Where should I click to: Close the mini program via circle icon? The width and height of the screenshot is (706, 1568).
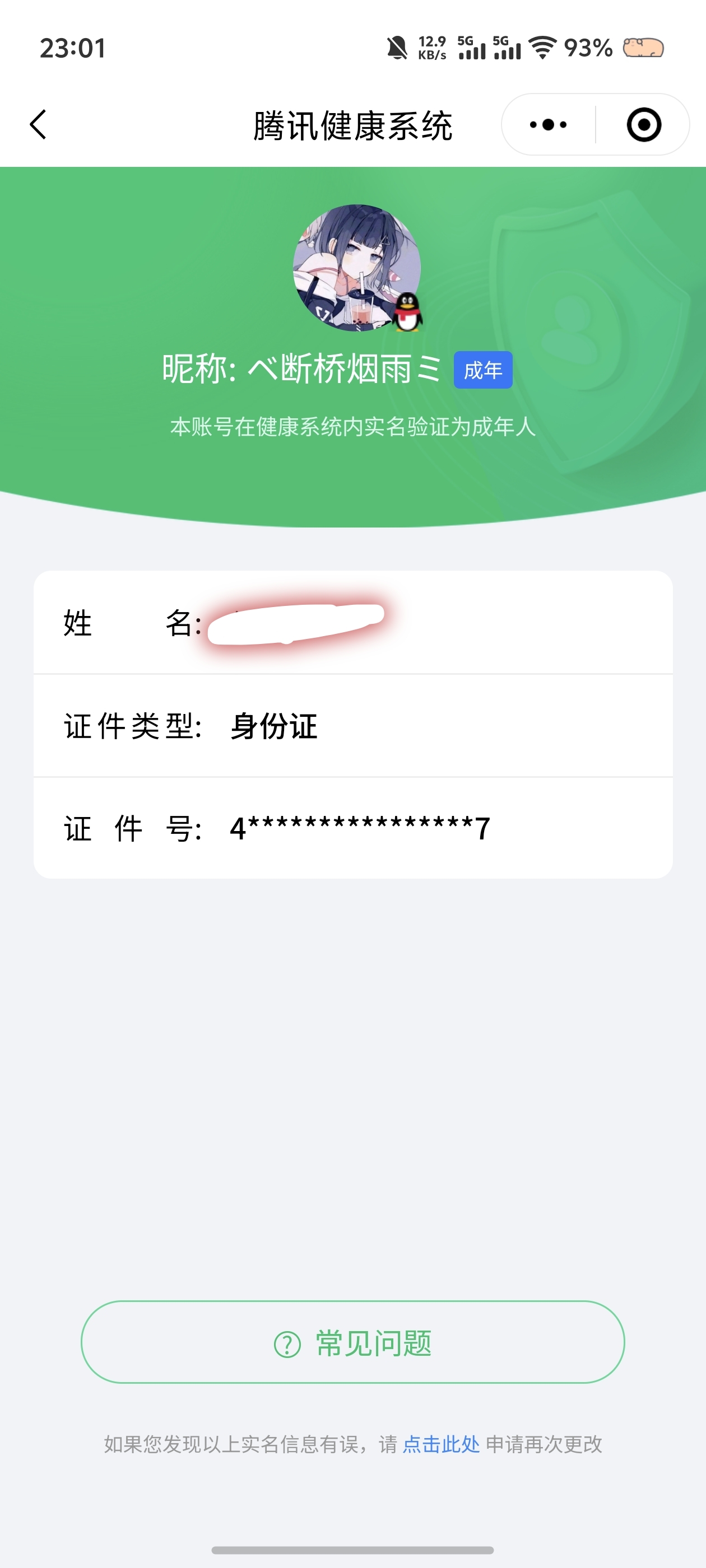point(643,125)
